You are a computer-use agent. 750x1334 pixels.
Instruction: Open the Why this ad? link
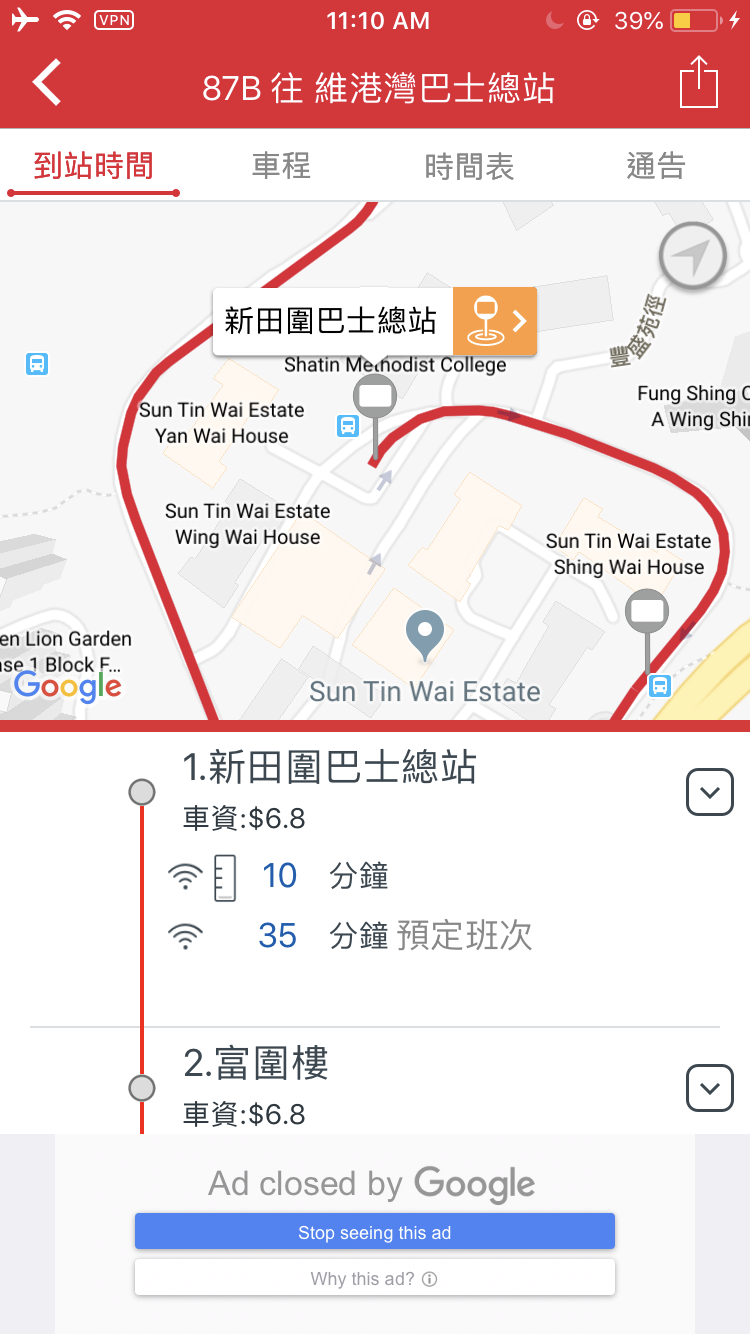click(375, 1278)
